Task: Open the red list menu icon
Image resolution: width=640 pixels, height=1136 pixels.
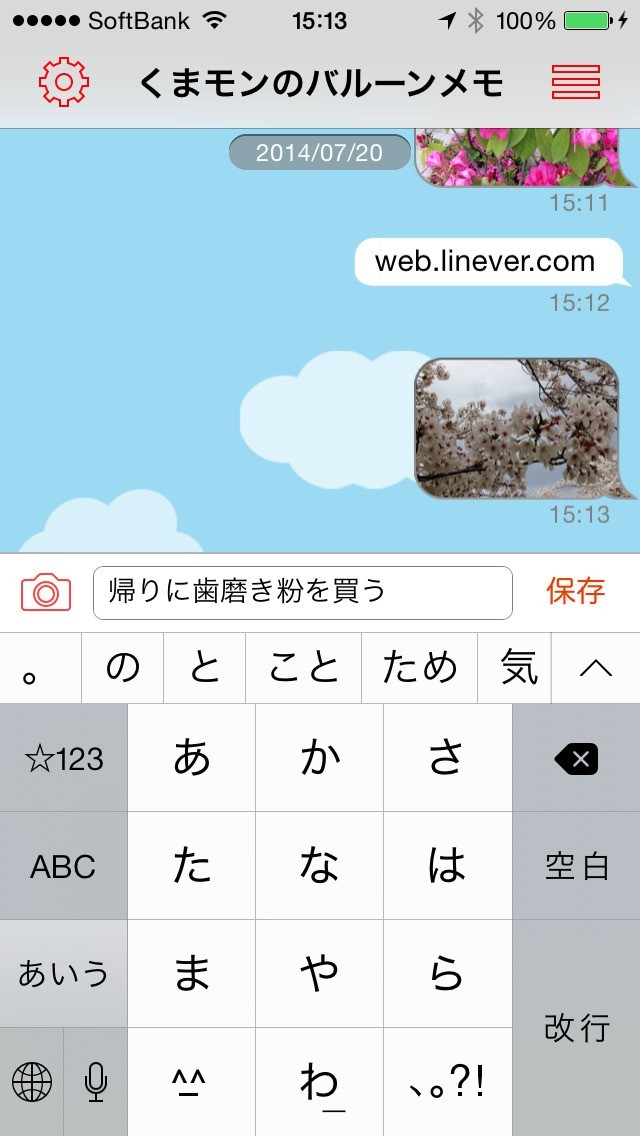Action: point(576,82)
